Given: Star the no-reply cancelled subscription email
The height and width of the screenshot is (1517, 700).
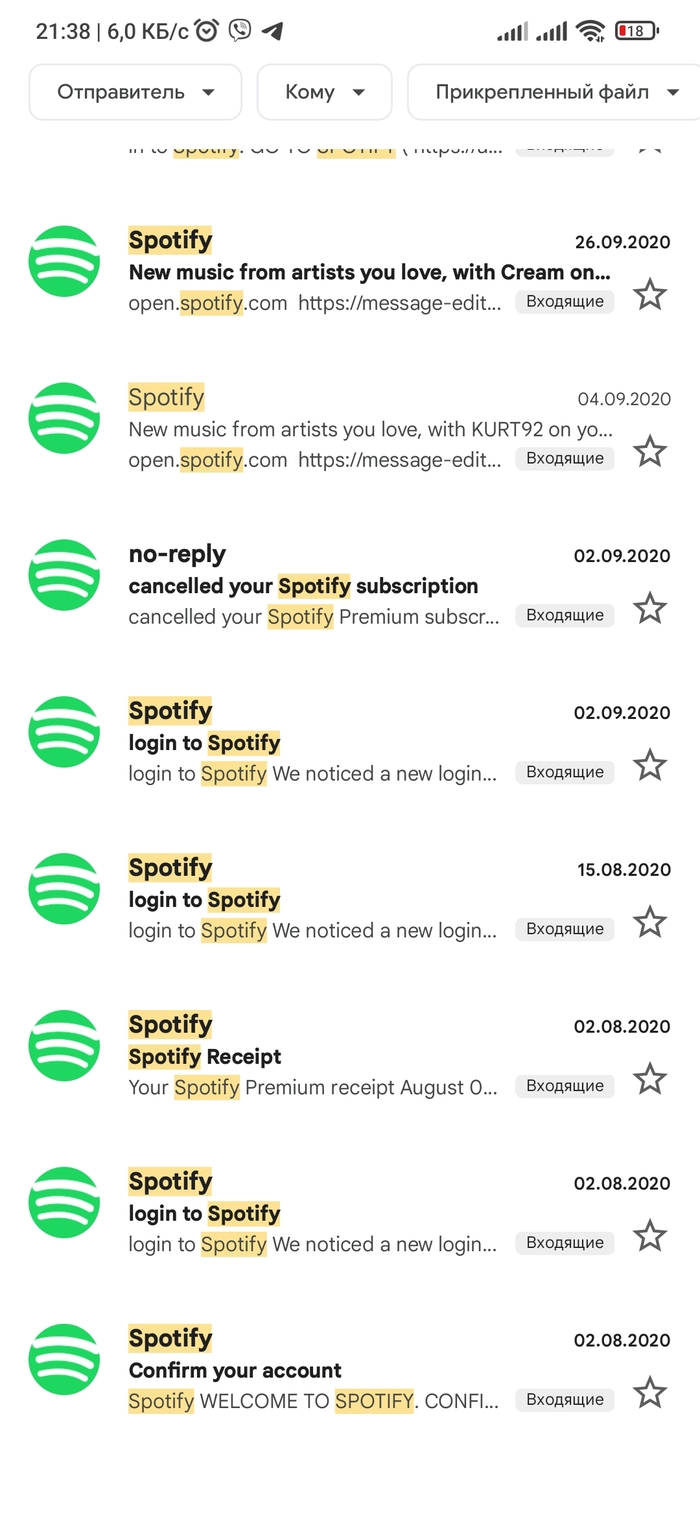Looking at the screenshot, I should 650,608.
